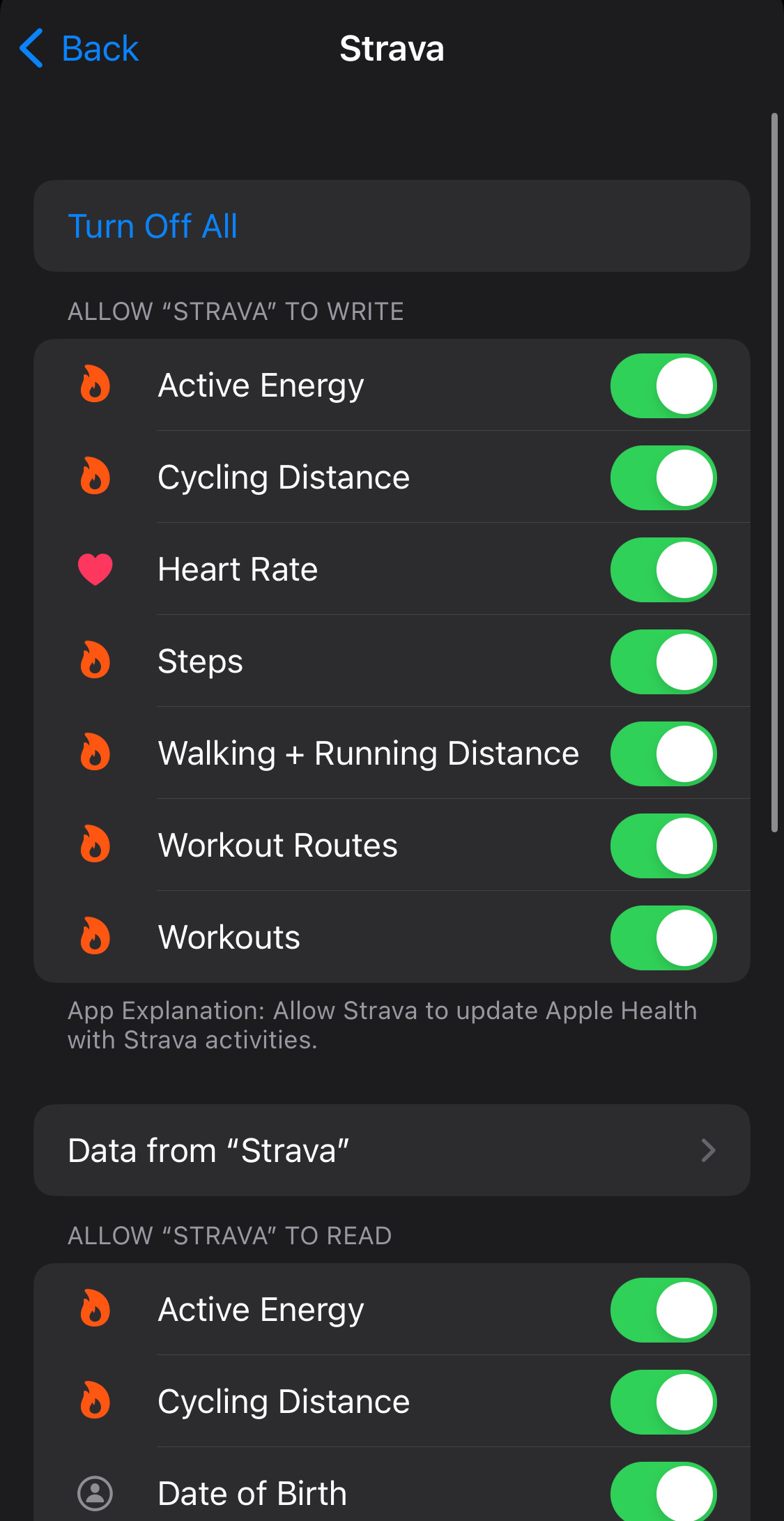
Task: Tap the heart icon beside Heart Rate
Action: [x=95, y=569]
